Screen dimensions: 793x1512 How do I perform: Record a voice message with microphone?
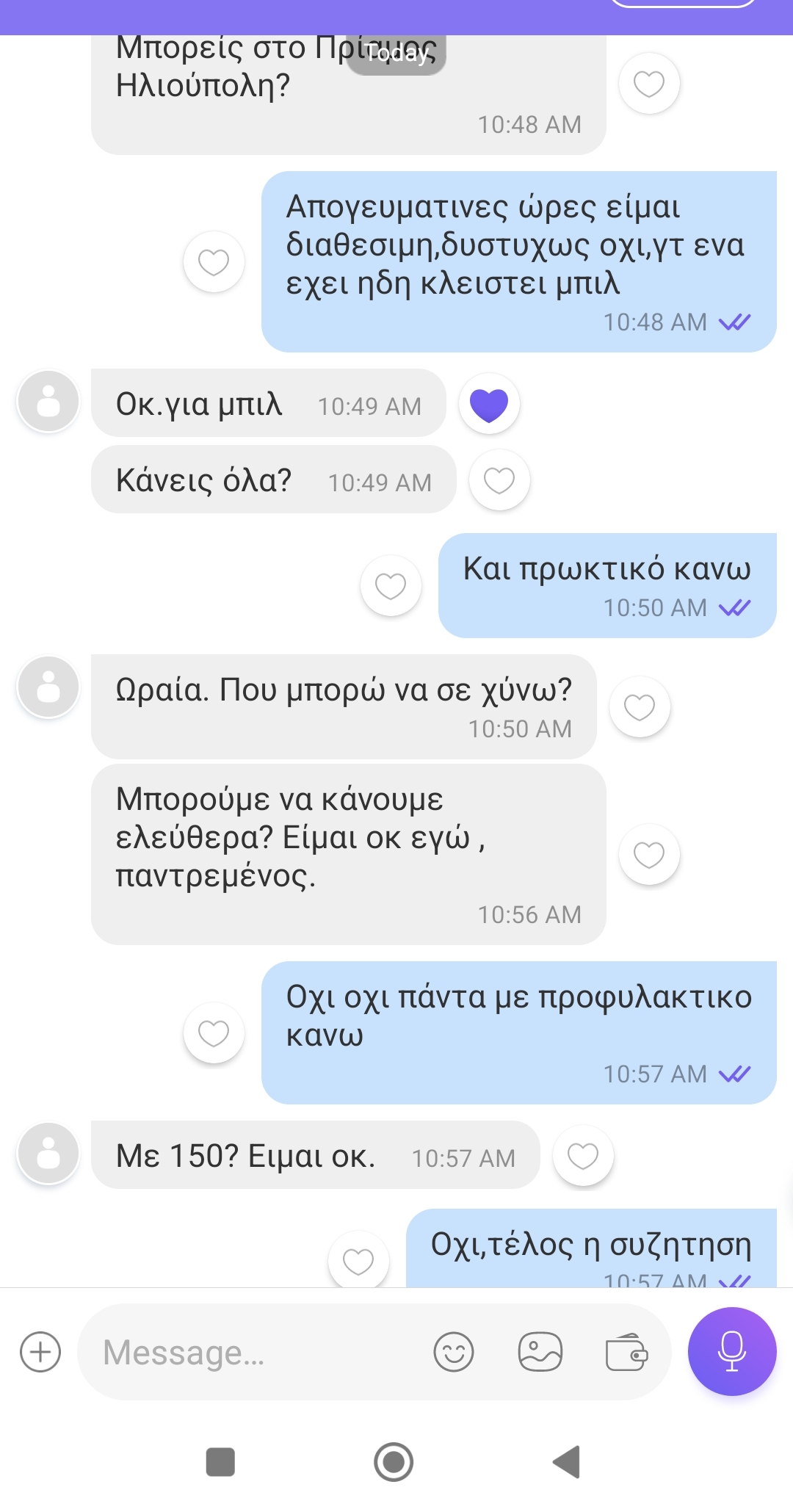(732, 1351)
